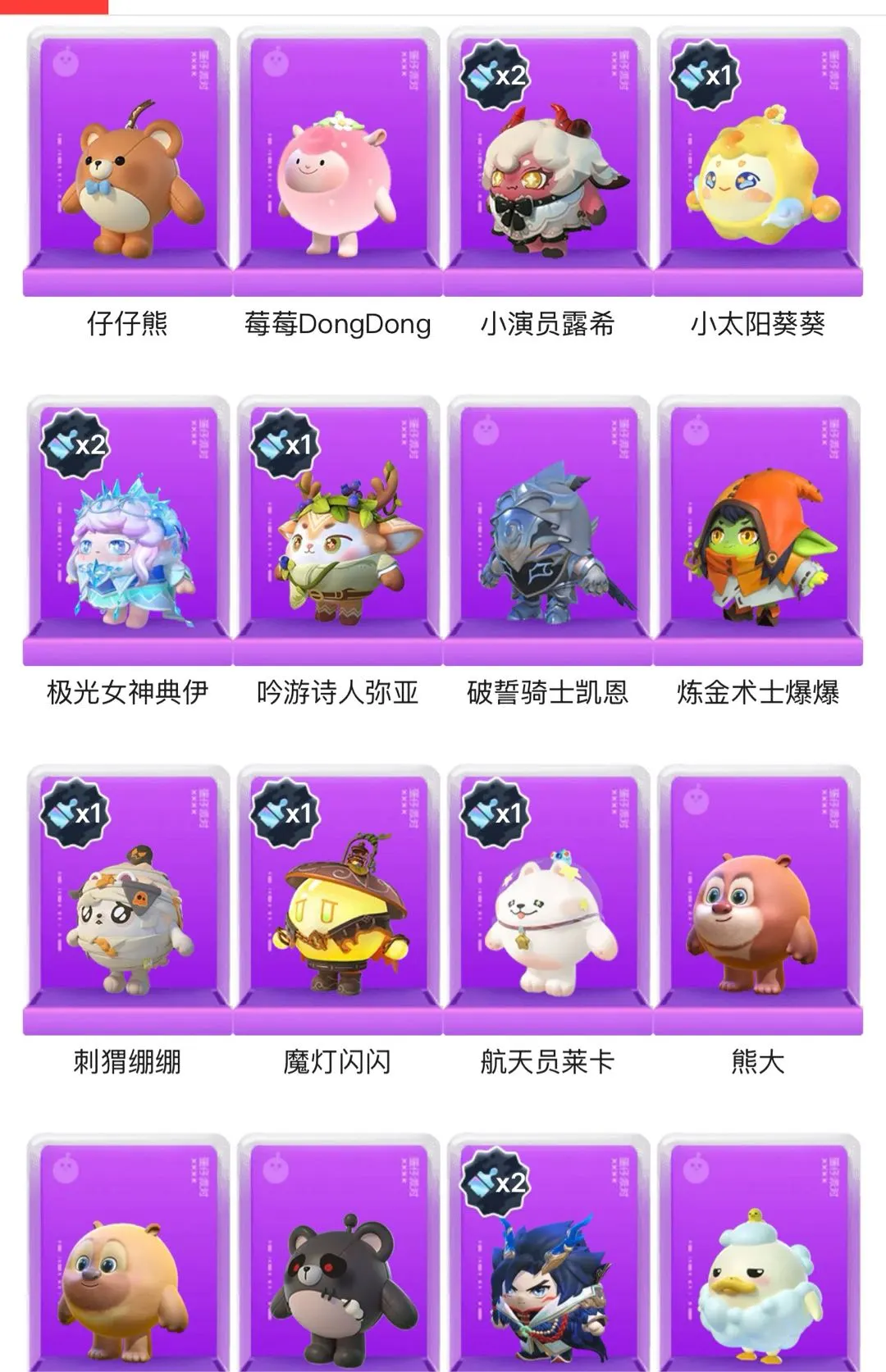The height and width of the screenshot is (1372, 886).
Task: Open 小太阳葵葵 skin details
Action: pyautogui.click(x=757, y=164)
